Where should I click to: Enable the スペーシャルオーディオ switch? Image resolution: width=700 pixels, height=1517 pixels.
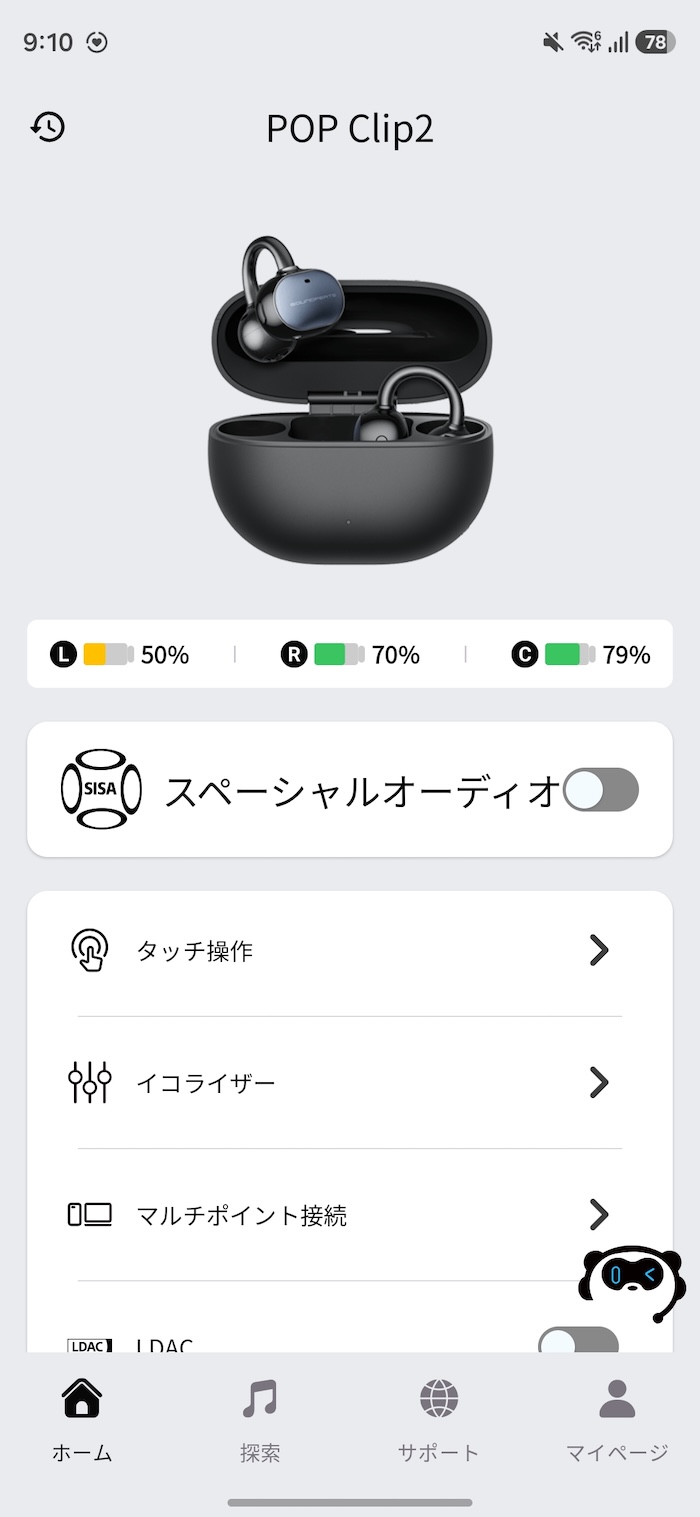click(600, 790)
